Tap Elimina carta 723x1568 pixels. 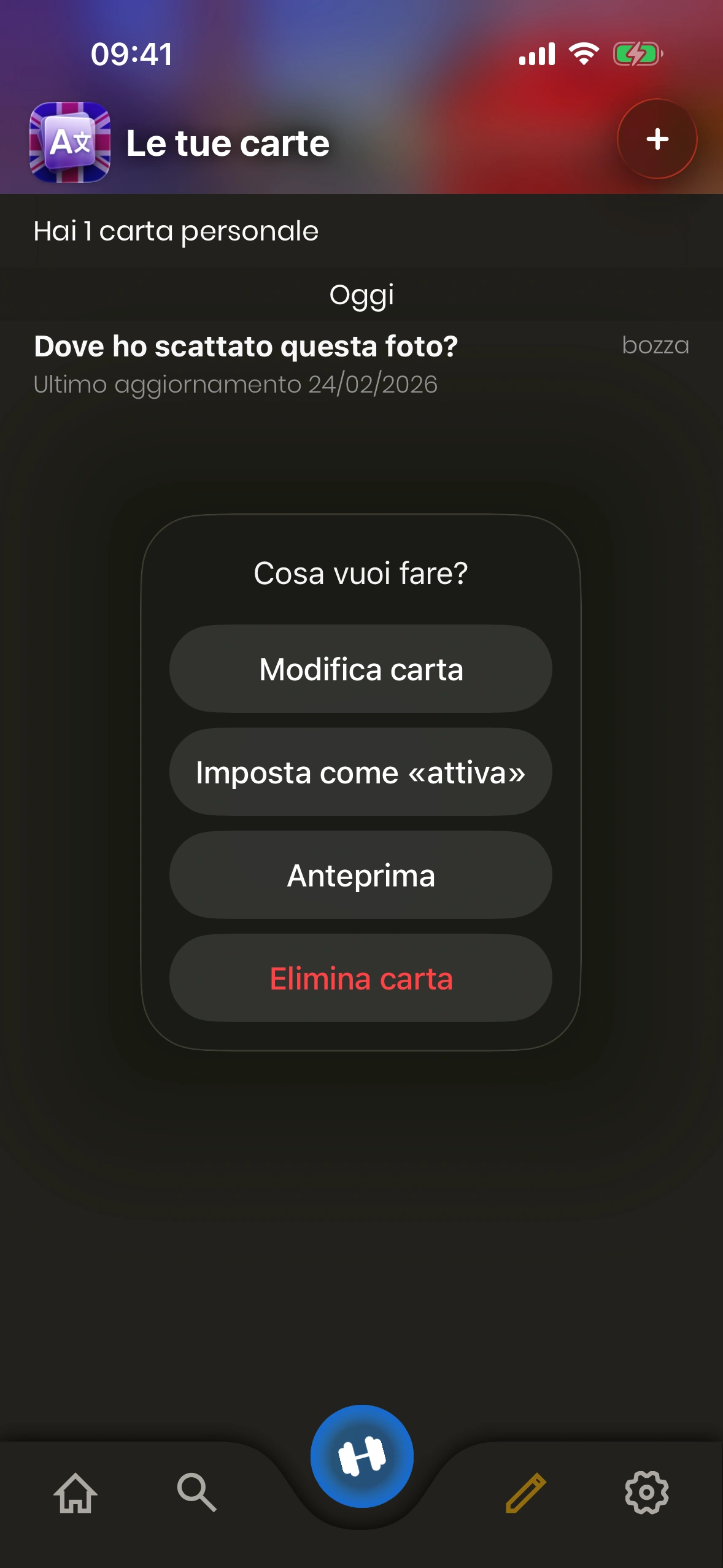point(361,978)
